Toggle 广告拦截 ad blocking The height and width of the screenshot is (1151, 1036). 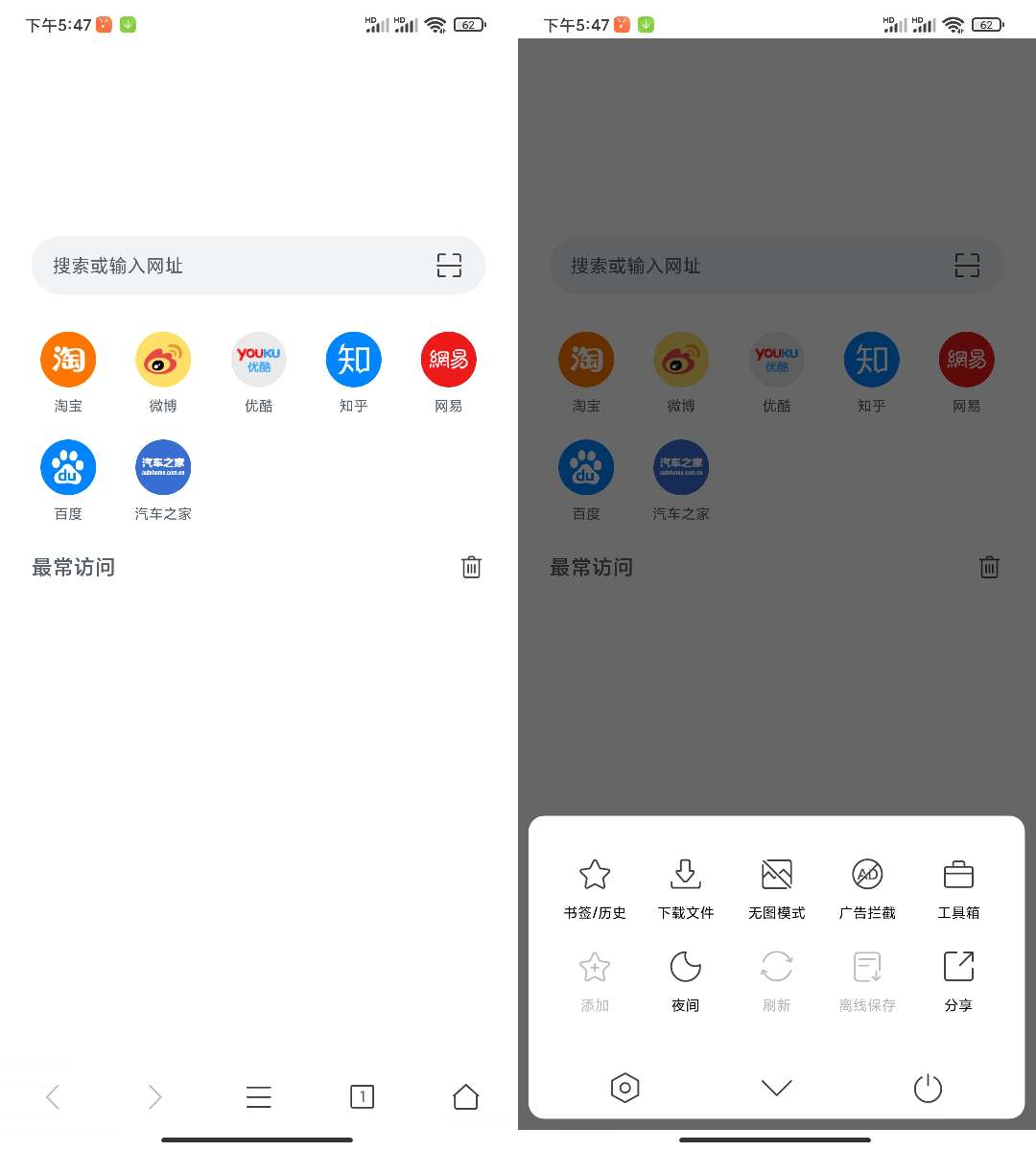[x=867, y=887]
